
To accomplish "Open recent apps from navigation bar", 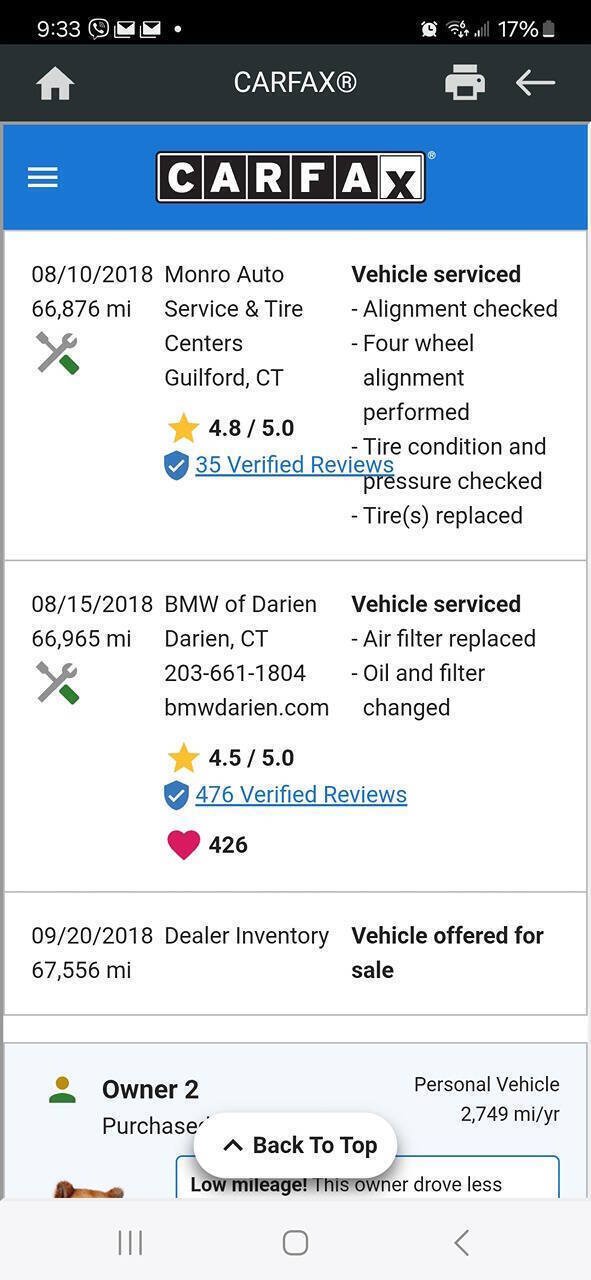I will point(130,1243).
